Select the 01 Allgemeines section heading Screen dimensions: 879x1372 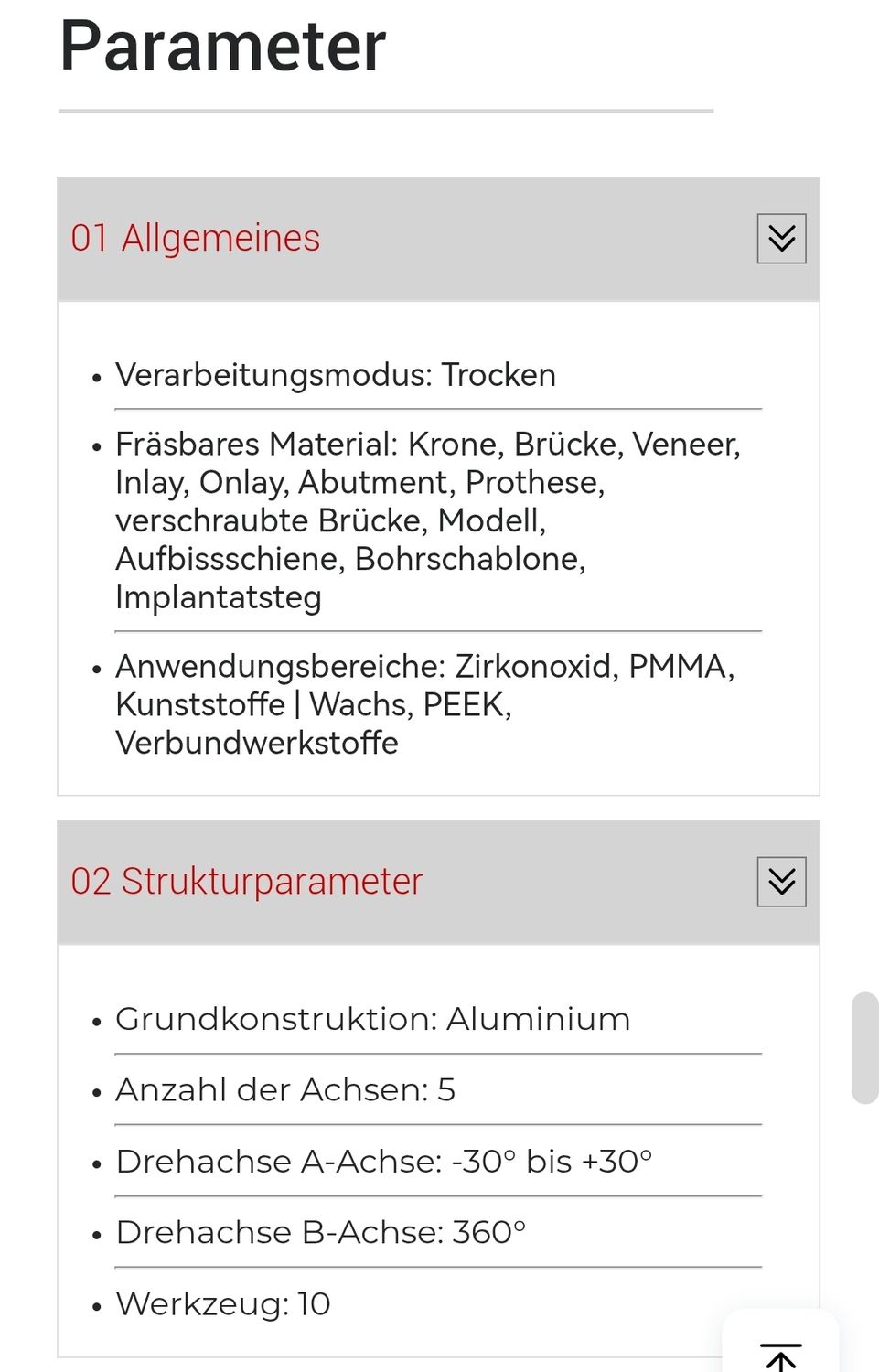196,240
